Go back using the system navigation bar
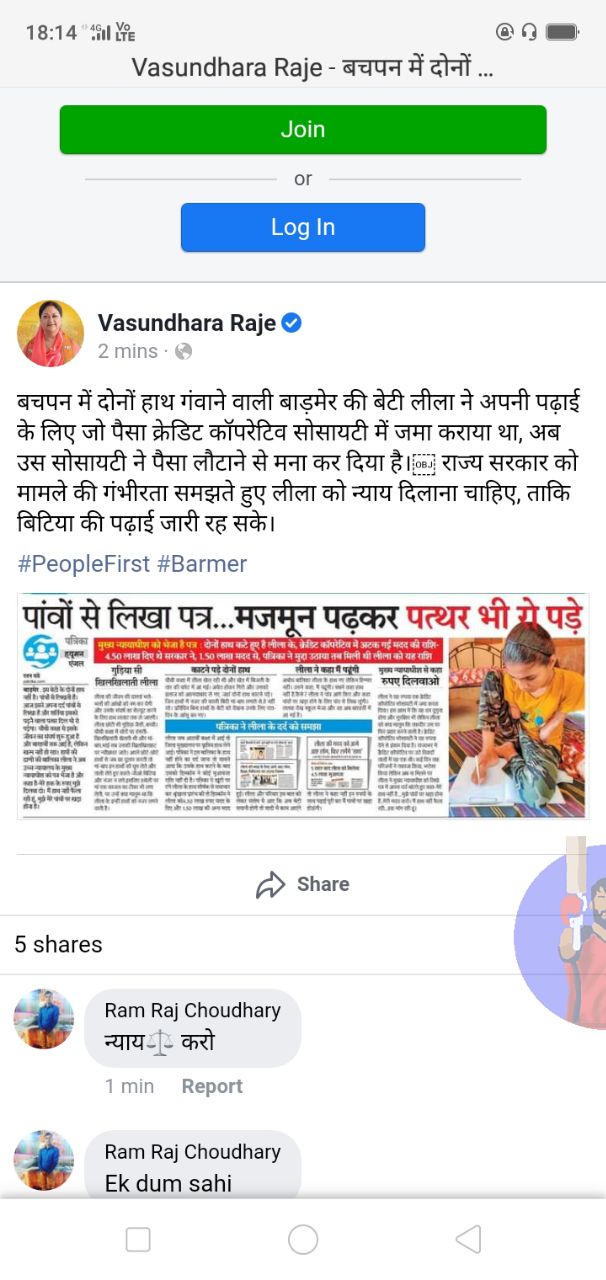Viewport: 606px width, 1280px height. (467, 1240)
